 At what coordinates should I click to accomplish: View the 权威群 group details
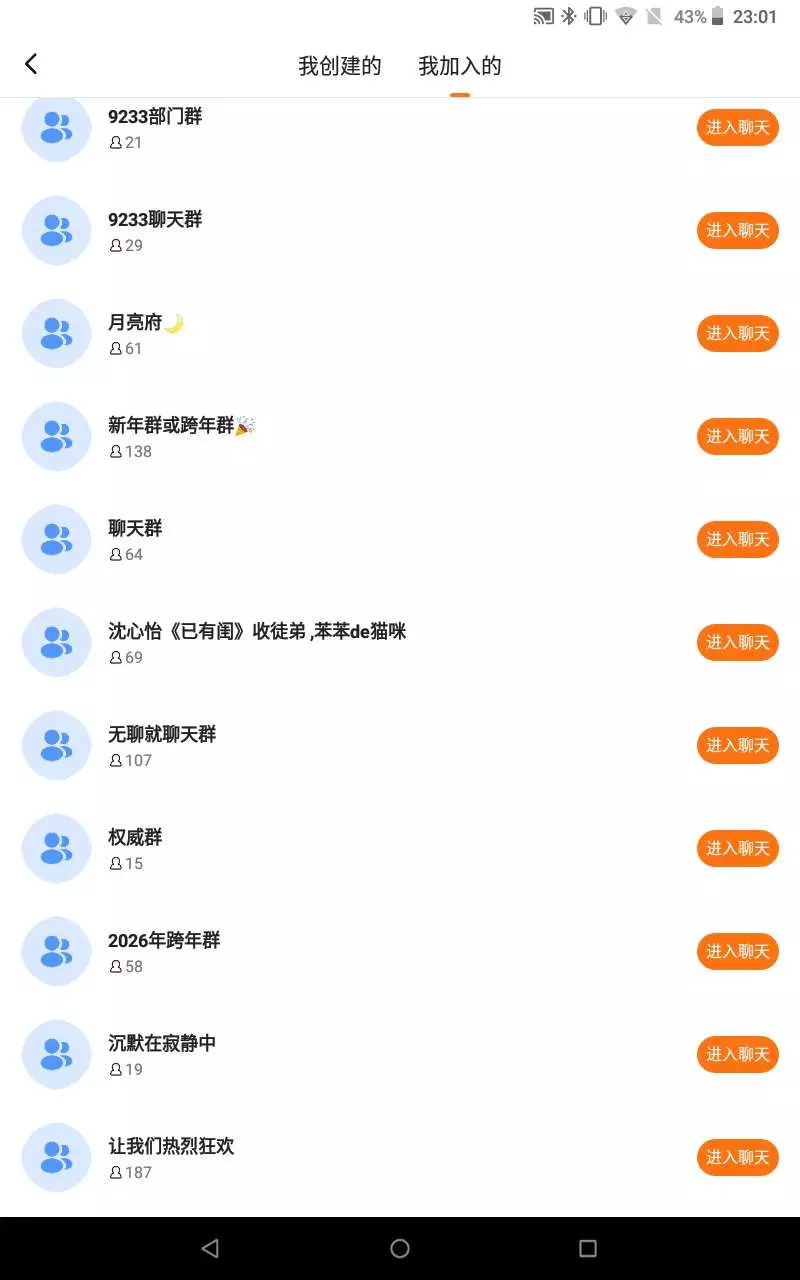tap(300, 849)
